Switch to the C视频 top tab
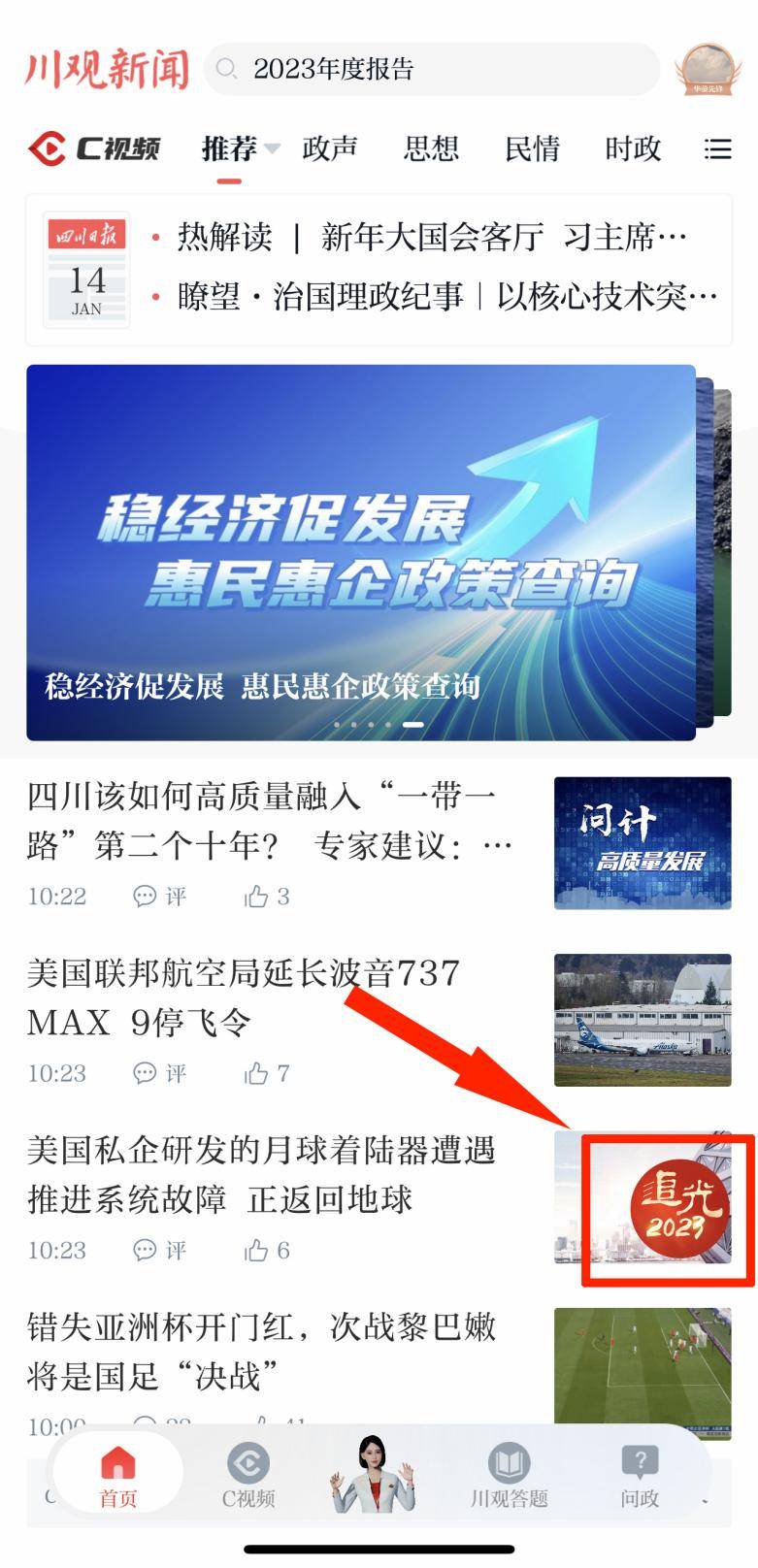This screenshot has height=1568, width=758. tap(94, 148)
